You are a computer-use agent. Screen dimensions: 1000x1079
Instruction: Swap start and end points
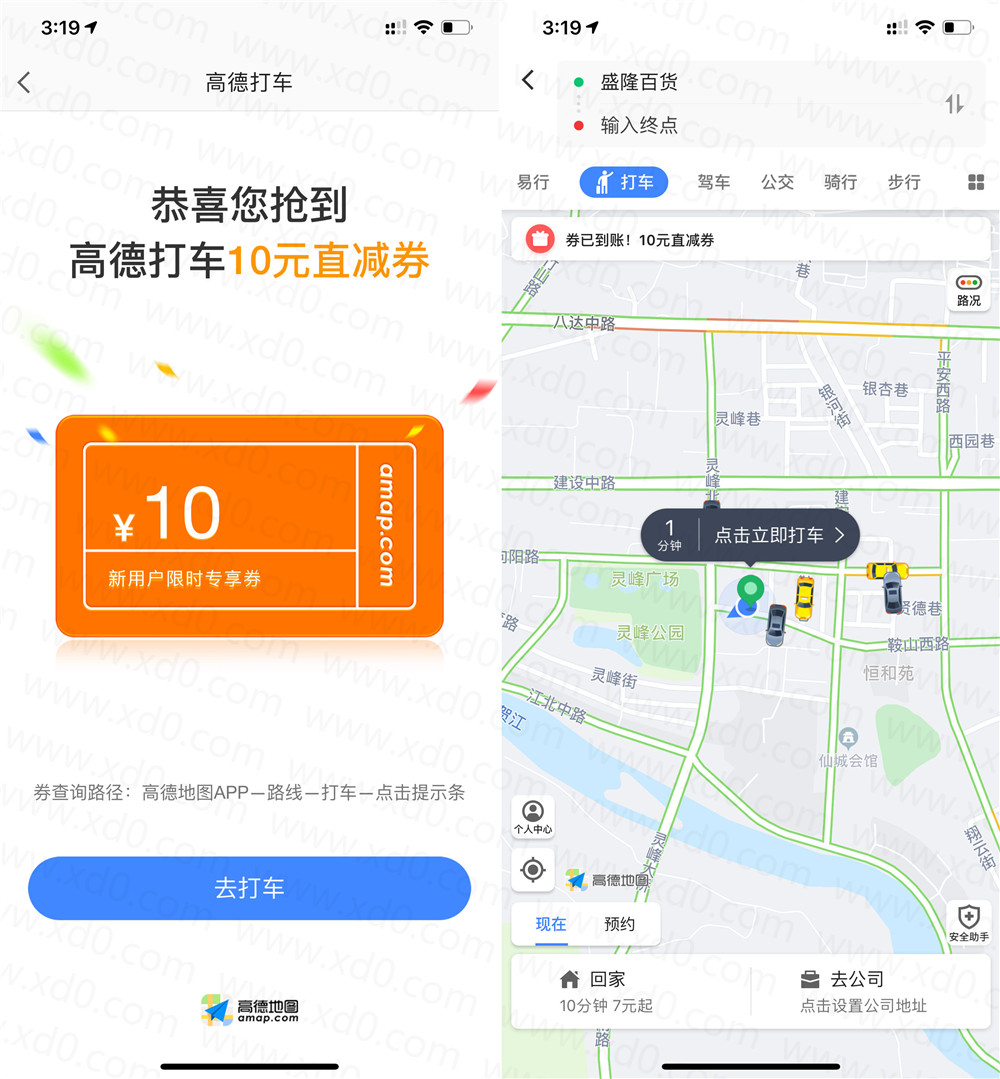[x=954, y=103]
